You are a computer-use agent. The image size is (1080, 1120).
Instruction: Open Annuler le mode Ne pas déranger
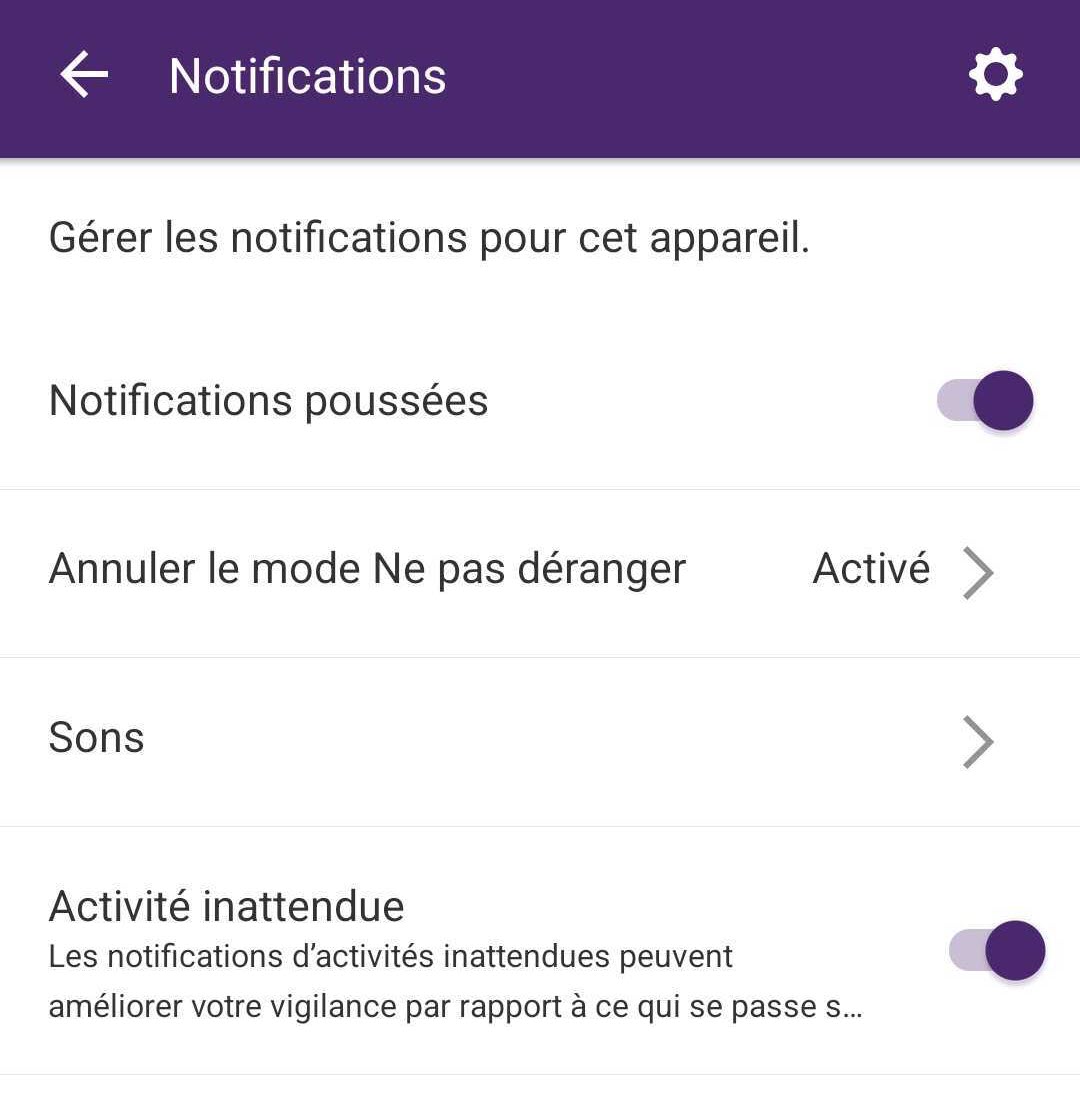point(520,571)
